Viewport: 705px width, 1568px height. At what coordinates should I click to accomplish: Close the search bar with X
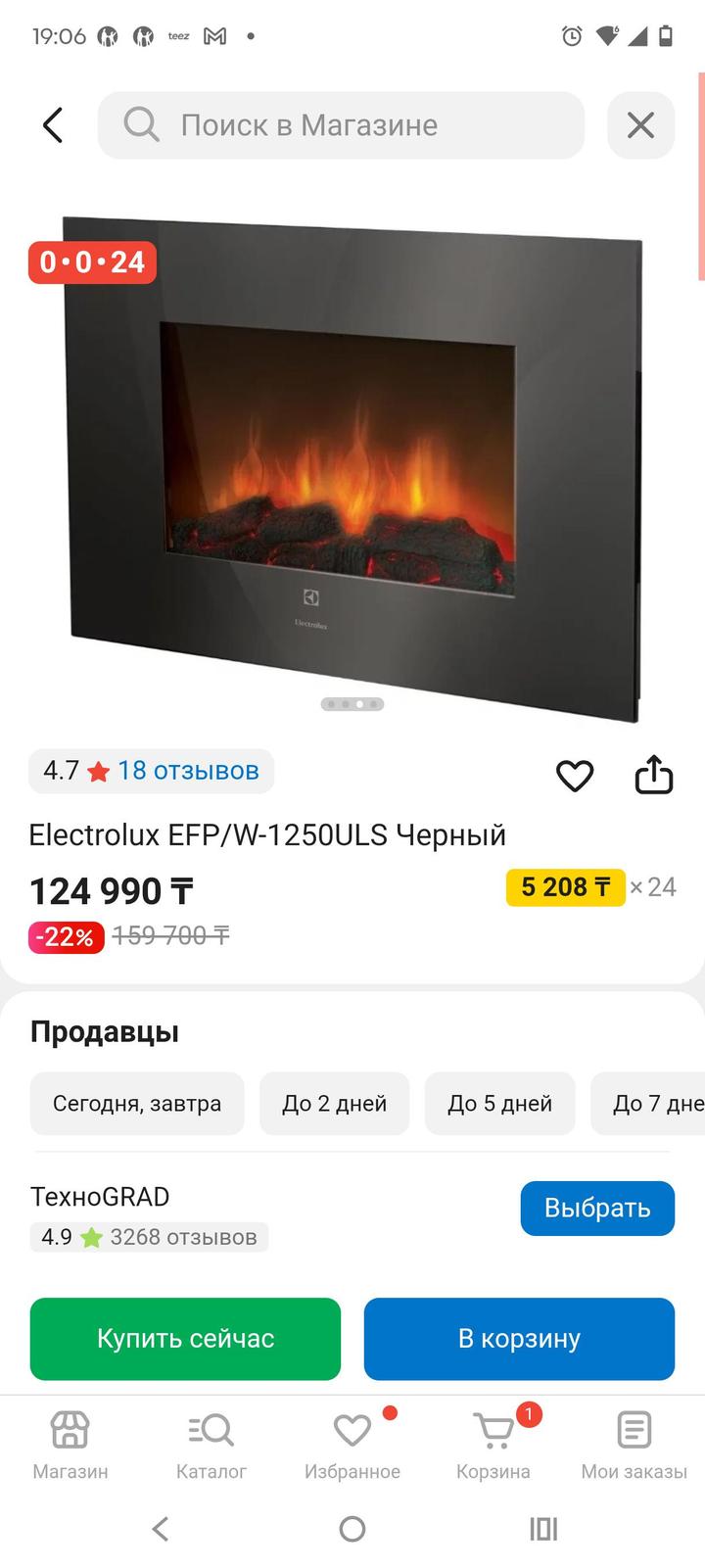640,125
